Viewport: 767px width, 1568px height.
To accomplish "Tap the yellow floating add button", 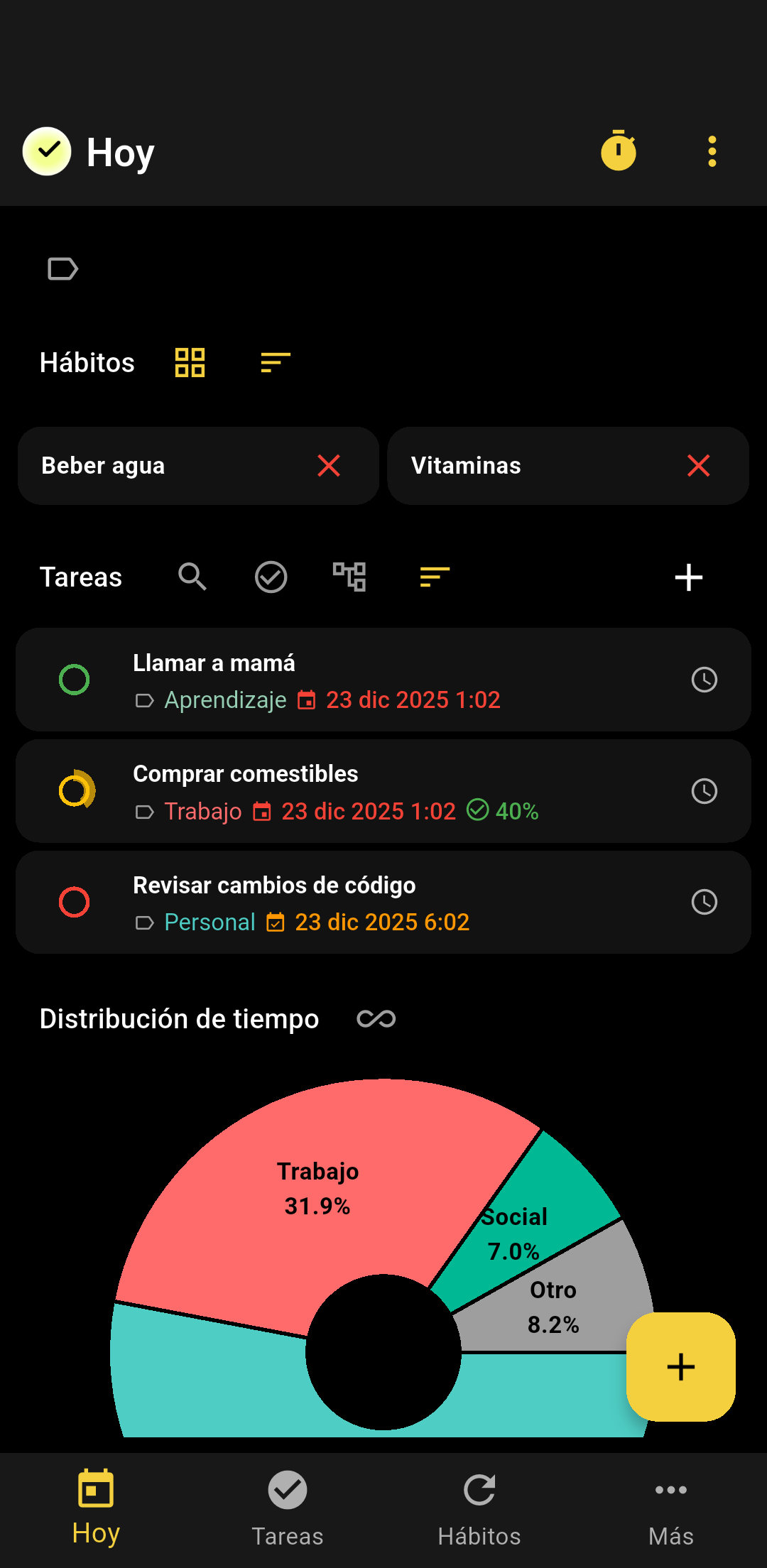I will tap(680, 1367).
